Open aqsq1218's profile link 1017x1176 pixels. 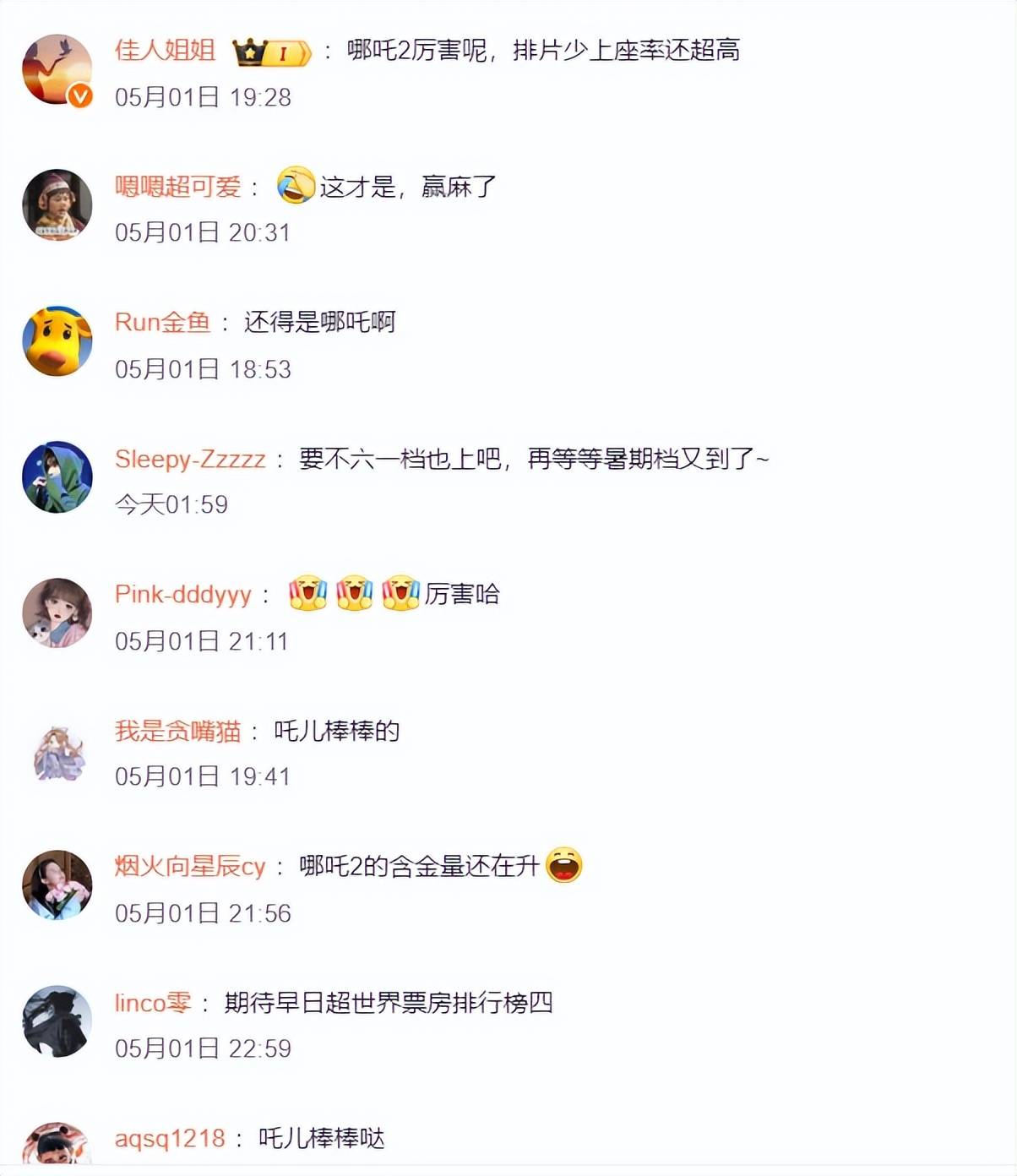(170, 1138)
